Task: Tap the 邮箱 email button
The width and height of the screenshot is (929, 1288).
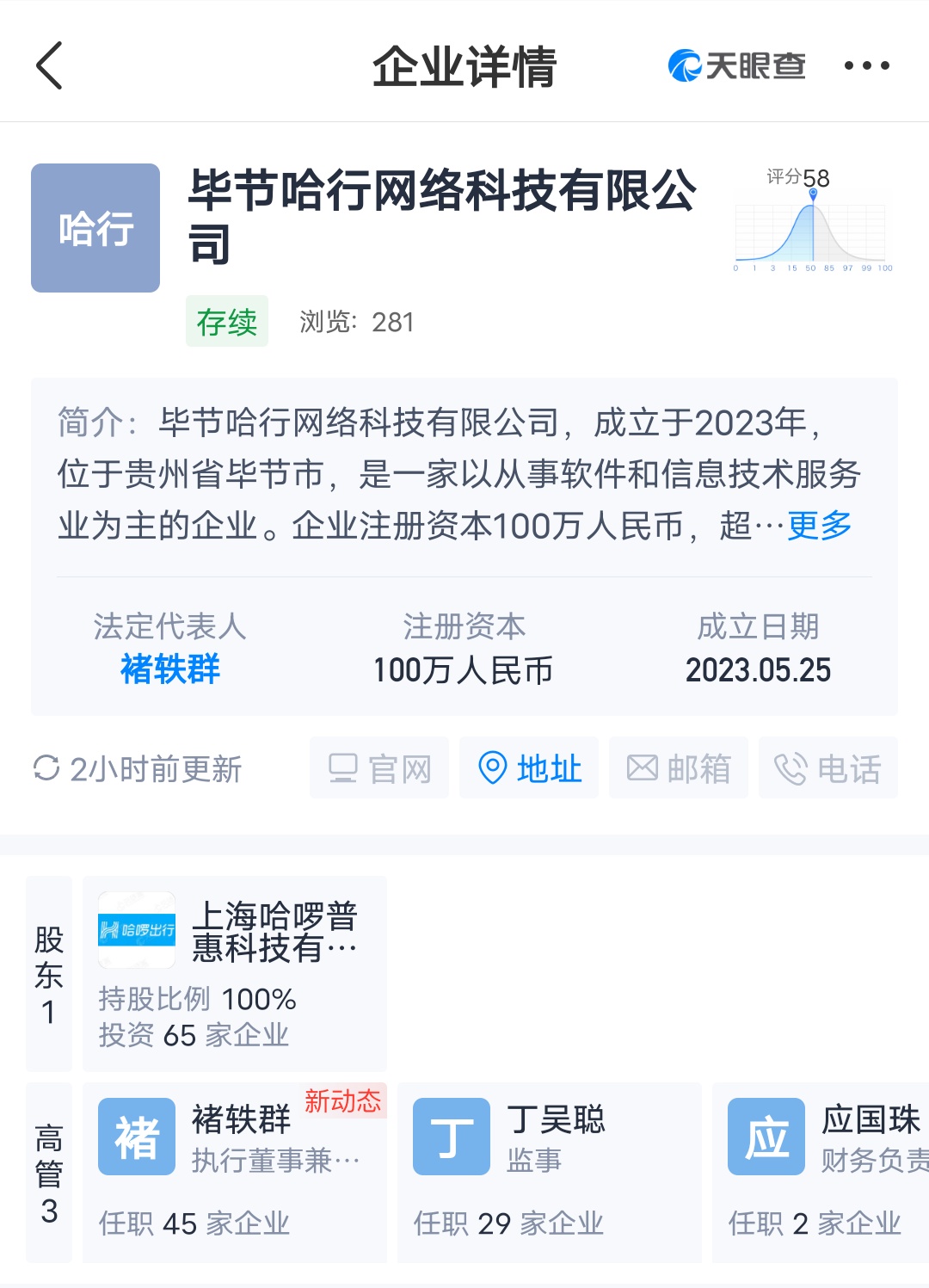Action: tap(679, 767)
